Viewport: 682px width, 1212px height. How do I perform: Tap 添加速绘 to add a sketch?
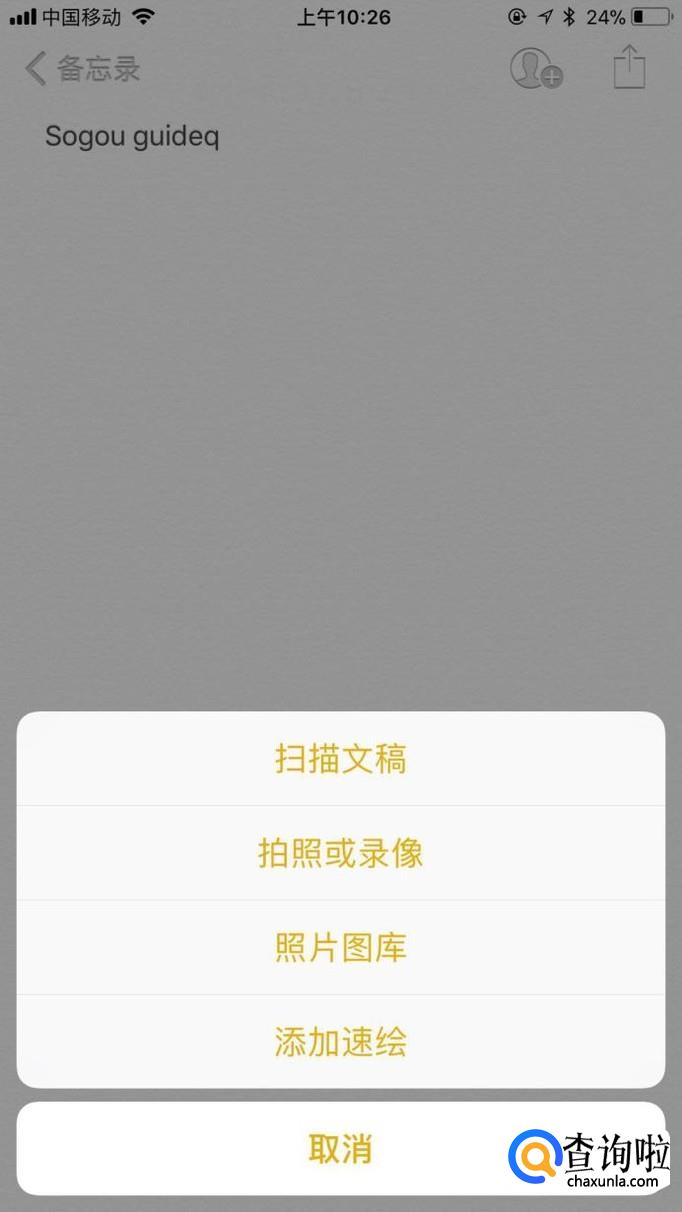click(x=340, y=1042)
